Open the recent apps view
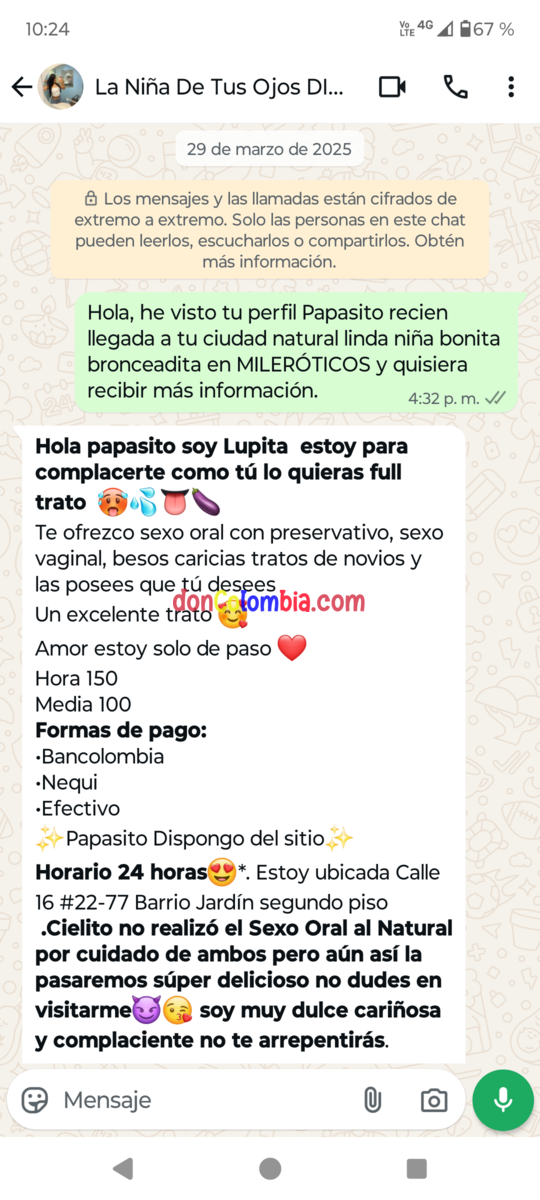540x1200 pixels. tap(417, 1168)
